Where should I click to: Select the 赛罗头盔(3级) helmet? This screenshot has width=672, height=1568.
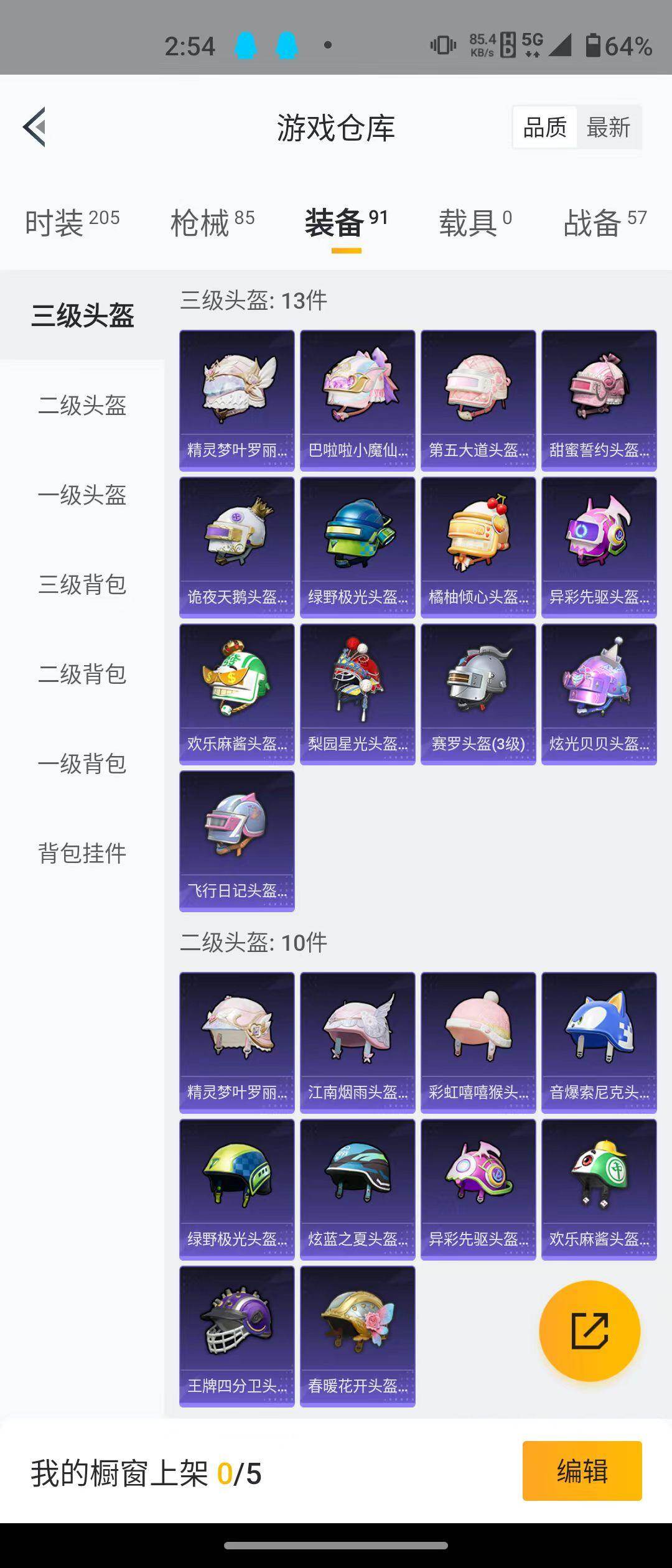tap(478, 694)
